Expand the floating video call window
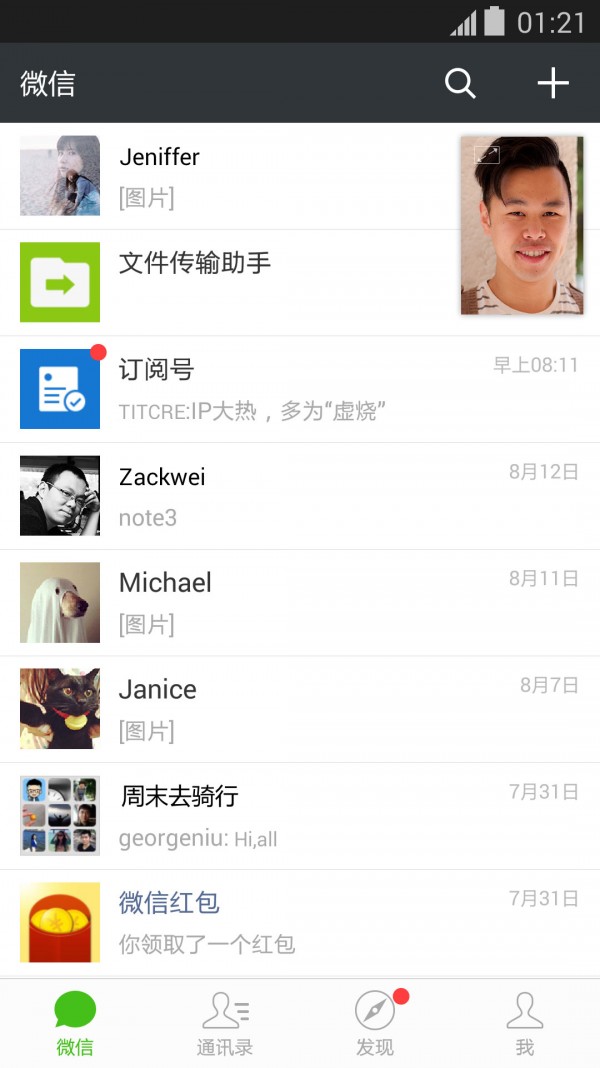The width and height of the screenshot is (600, 1068). pos(487,155)
